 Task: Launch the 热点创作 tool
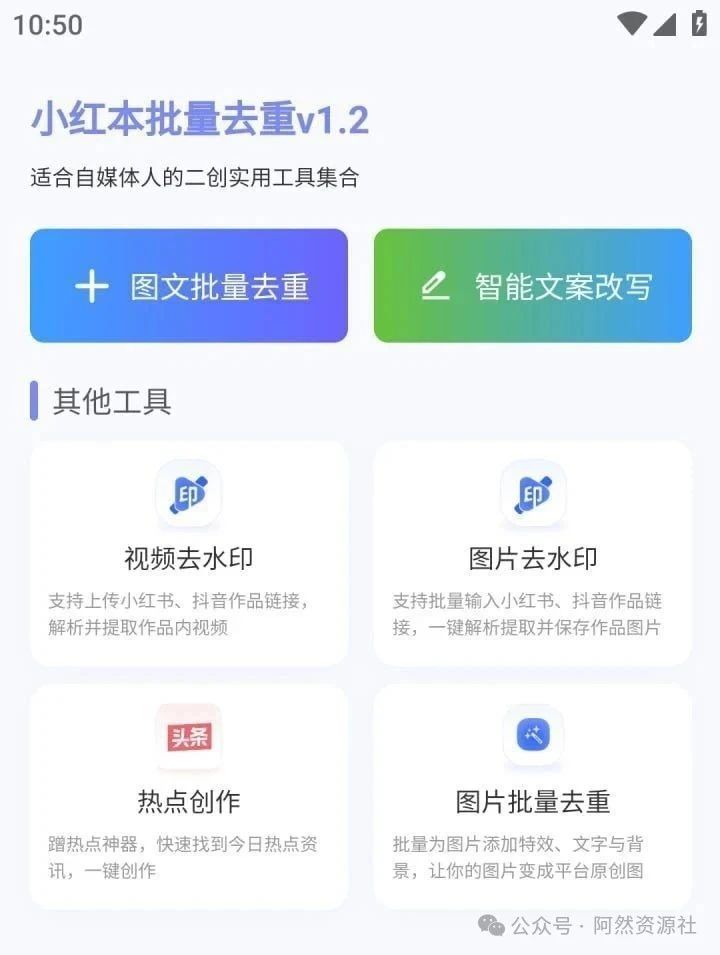(x=189, y=796)
